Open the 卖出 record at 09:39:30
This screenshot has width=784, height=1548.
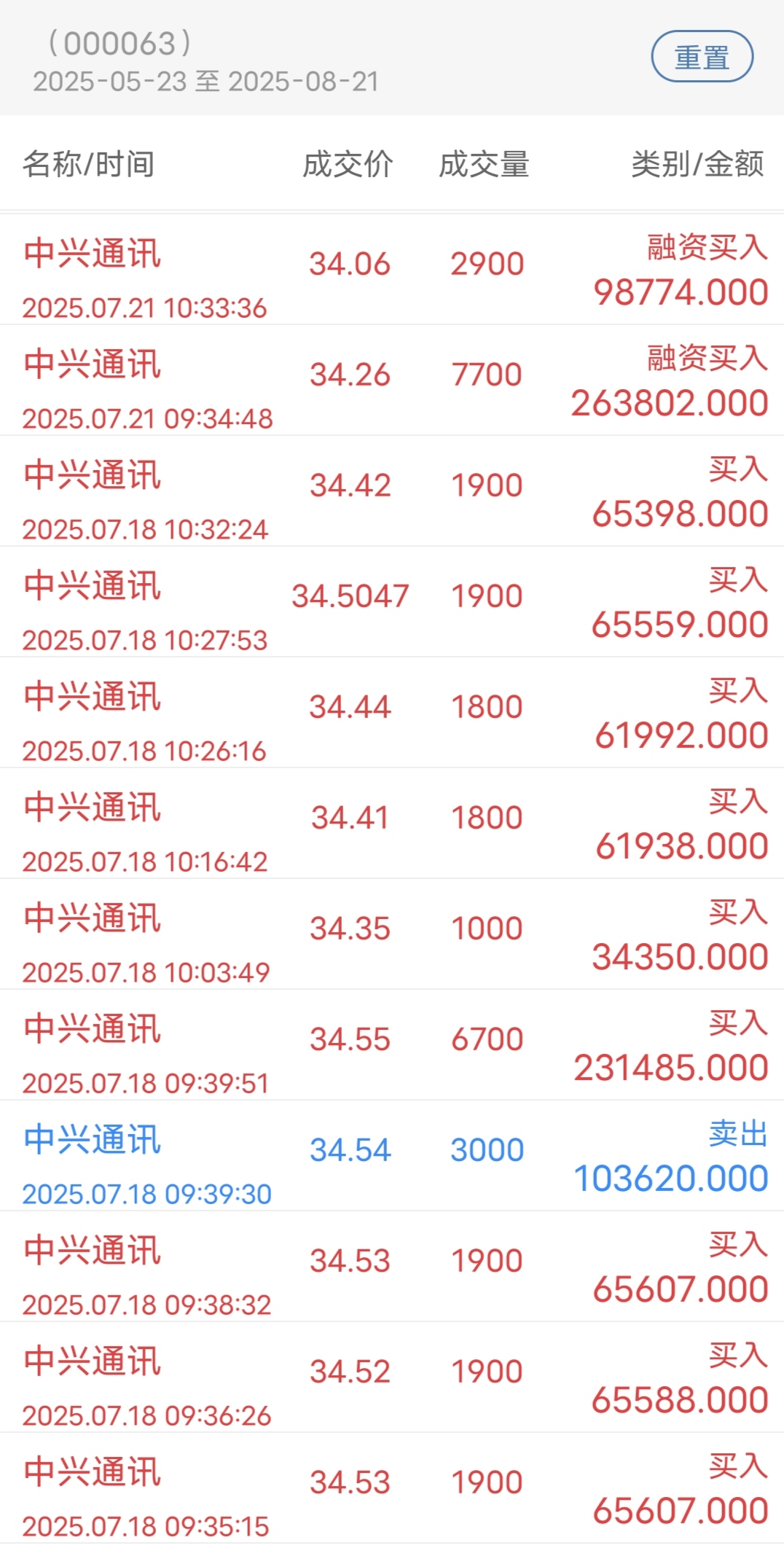(392, 1156)
